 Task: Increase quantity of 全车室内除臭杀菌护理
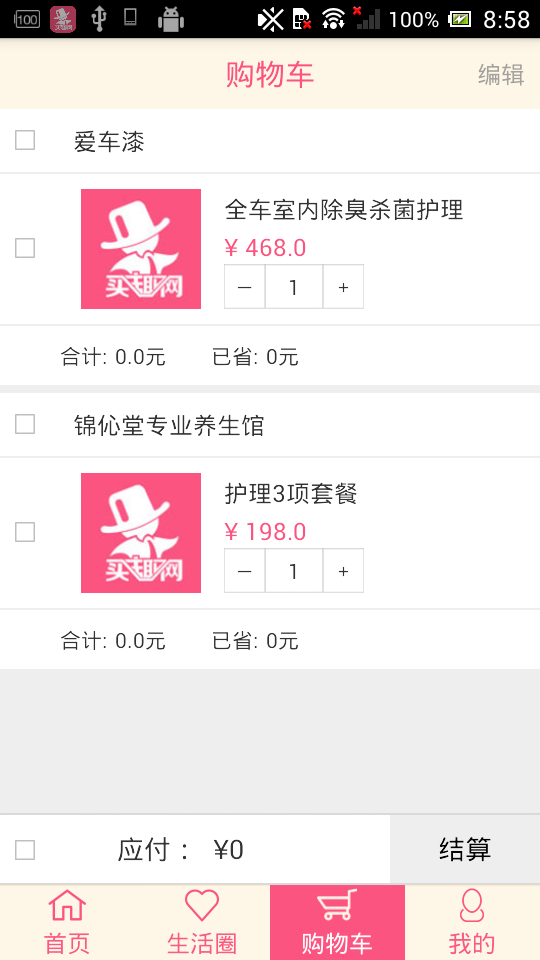point(343,287)
